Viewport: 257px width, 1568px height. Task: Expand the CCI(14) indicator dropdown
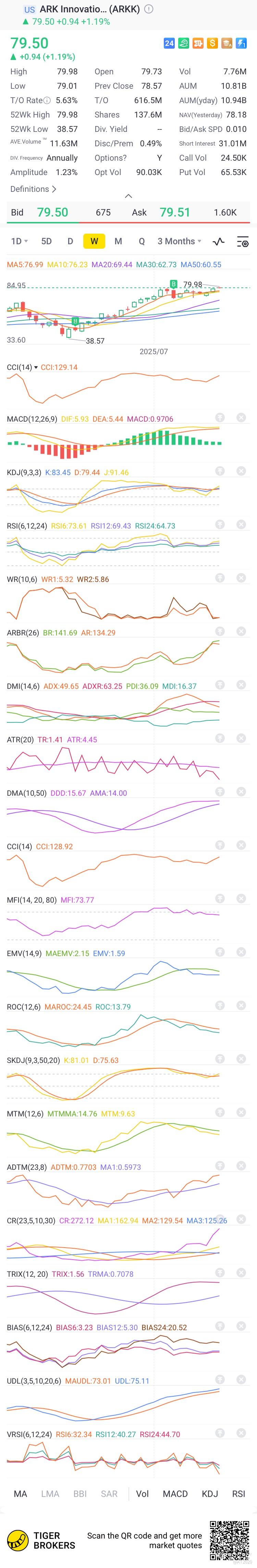[36, 368]
